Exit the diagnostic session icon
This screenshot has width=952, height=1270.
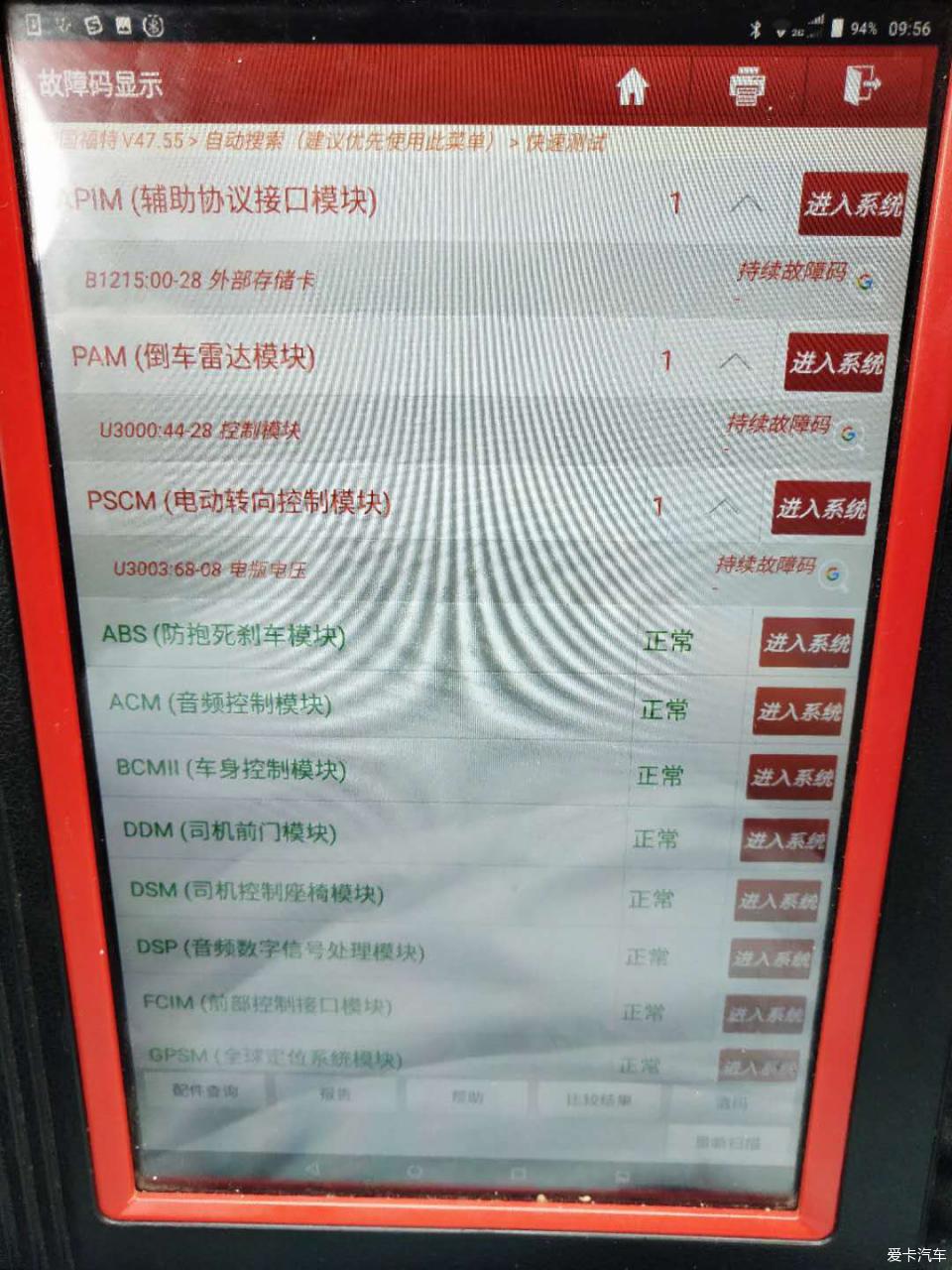pos(862,83)
